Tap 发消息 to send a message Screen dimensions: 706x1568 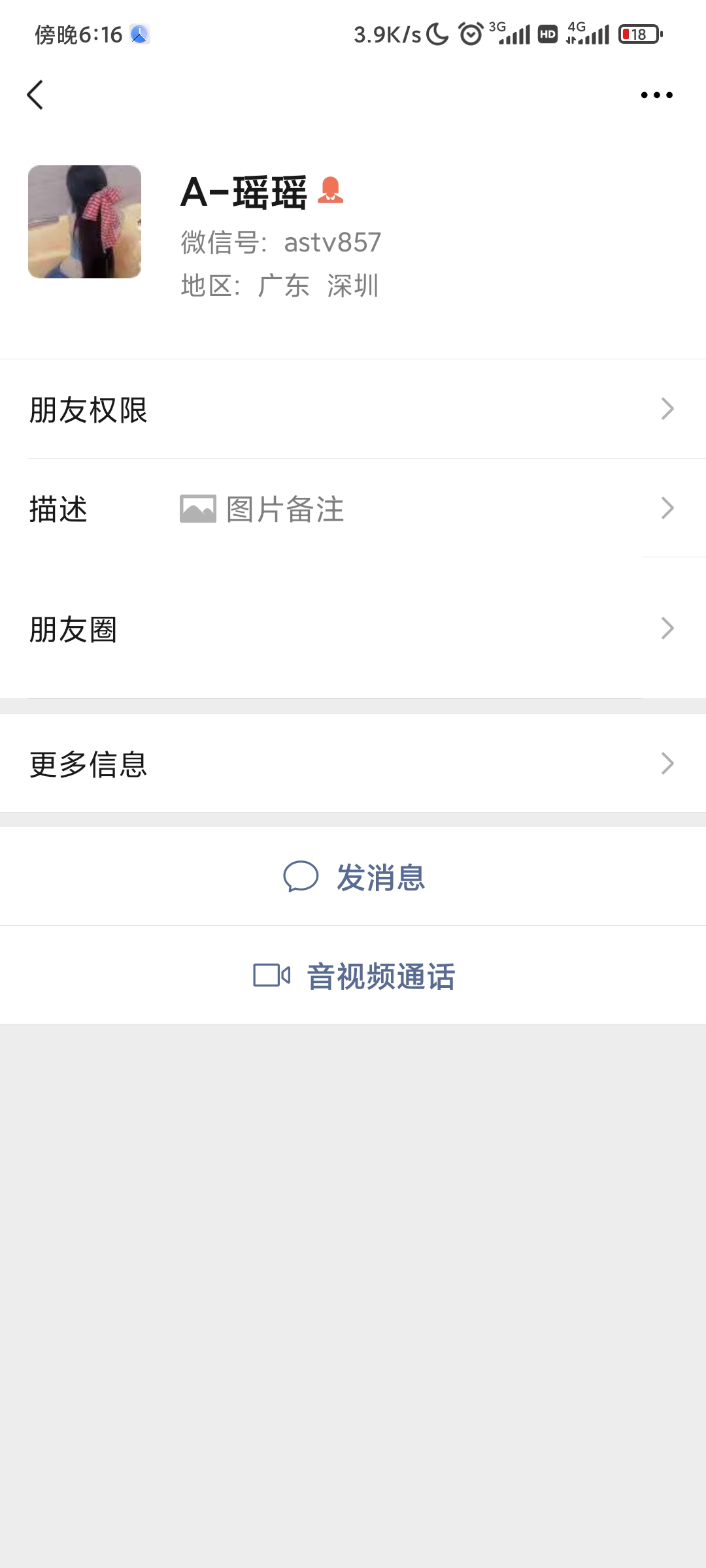click(x=354, y=877)
